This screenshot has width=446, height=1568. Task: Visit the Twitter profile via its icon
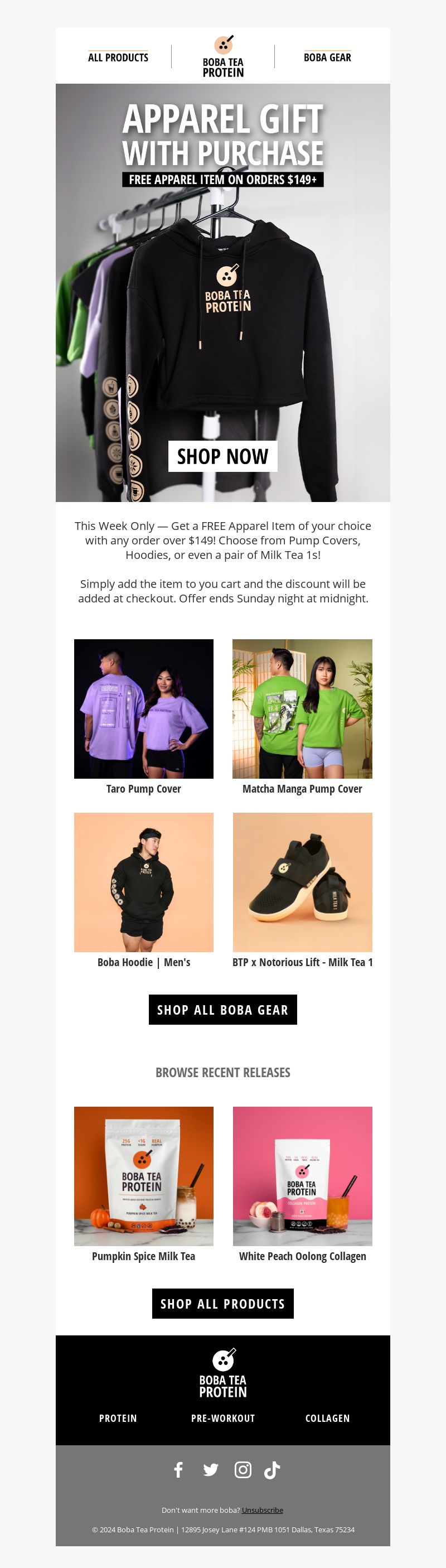pos(211,1470)
